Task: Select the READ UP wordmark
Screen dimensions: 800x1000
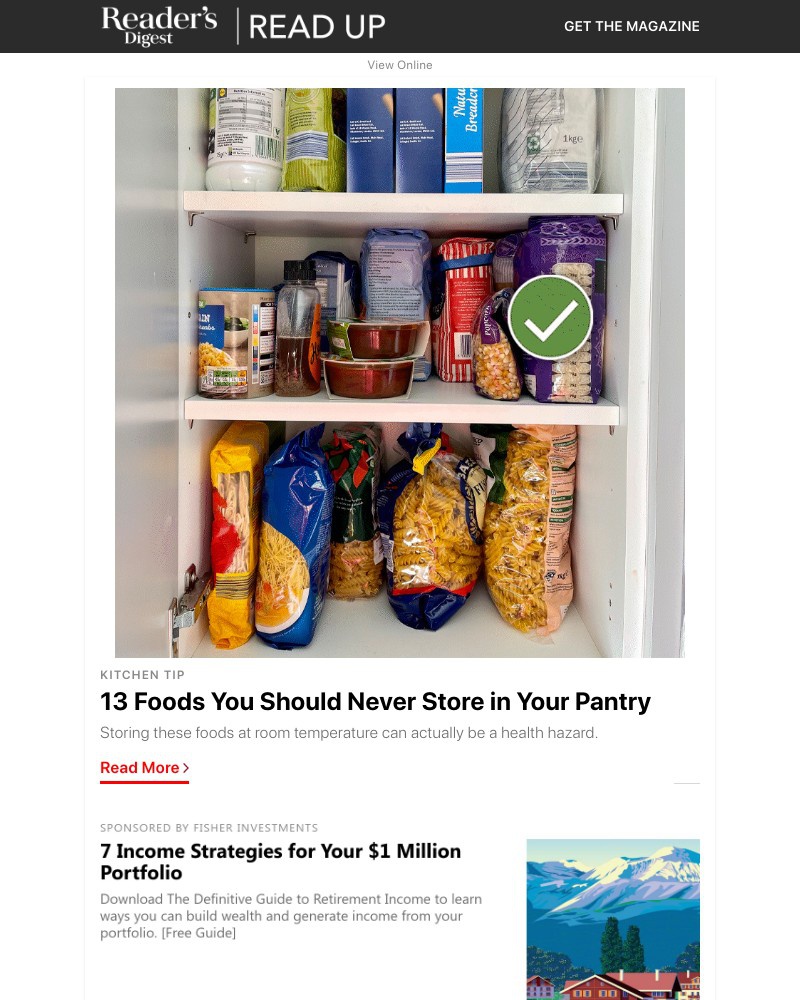Action: [318, 26]
